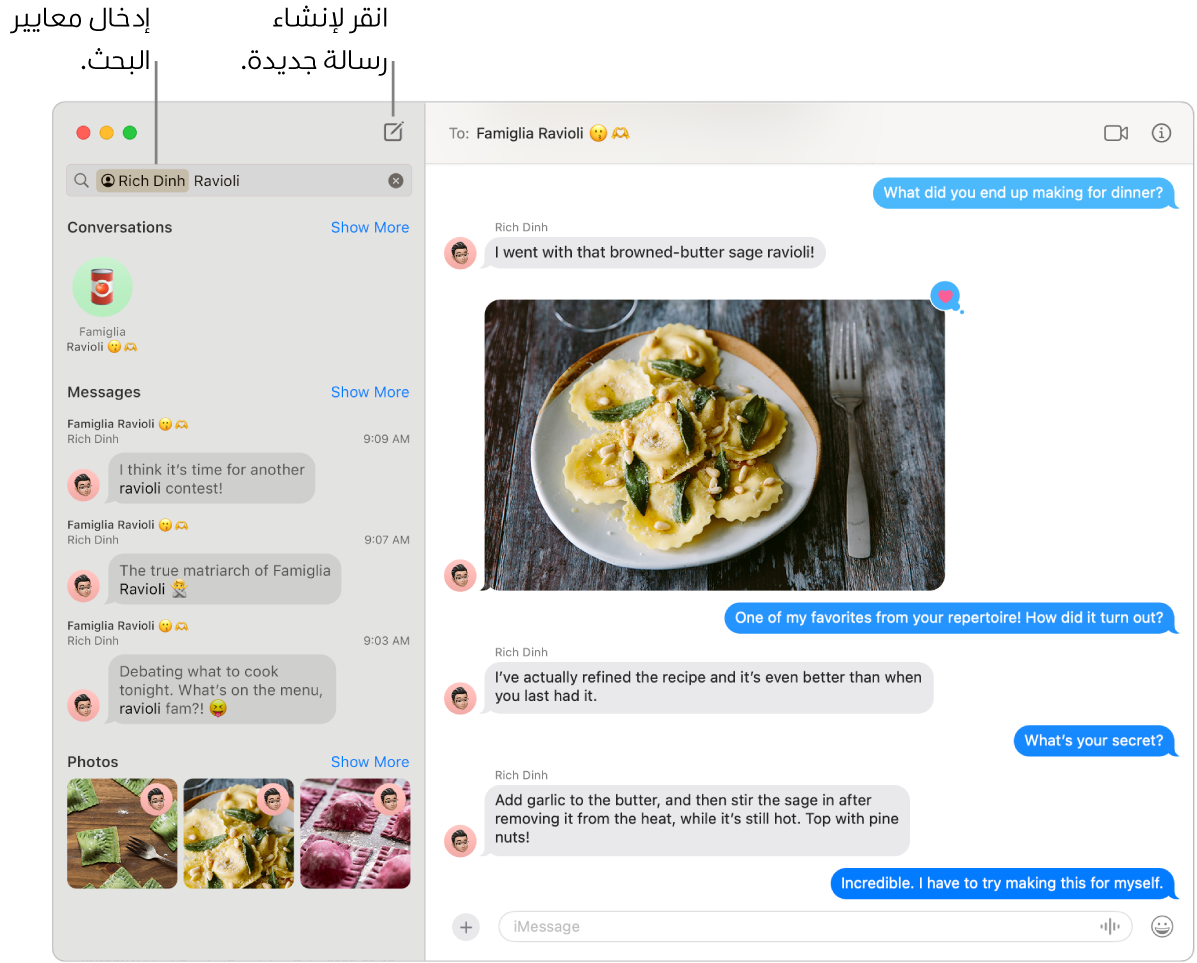1197x963 pixels.
Task: Record an audio message
Action: click(1109, 927)
